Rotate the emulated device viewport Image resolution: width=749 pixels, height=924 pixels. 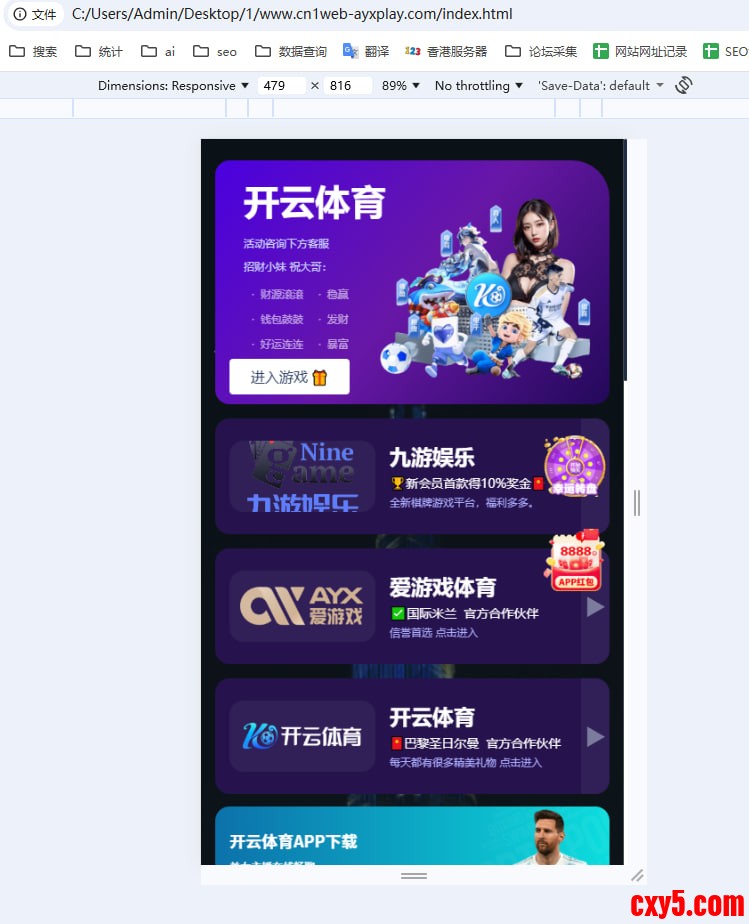(x=684, y=86)
